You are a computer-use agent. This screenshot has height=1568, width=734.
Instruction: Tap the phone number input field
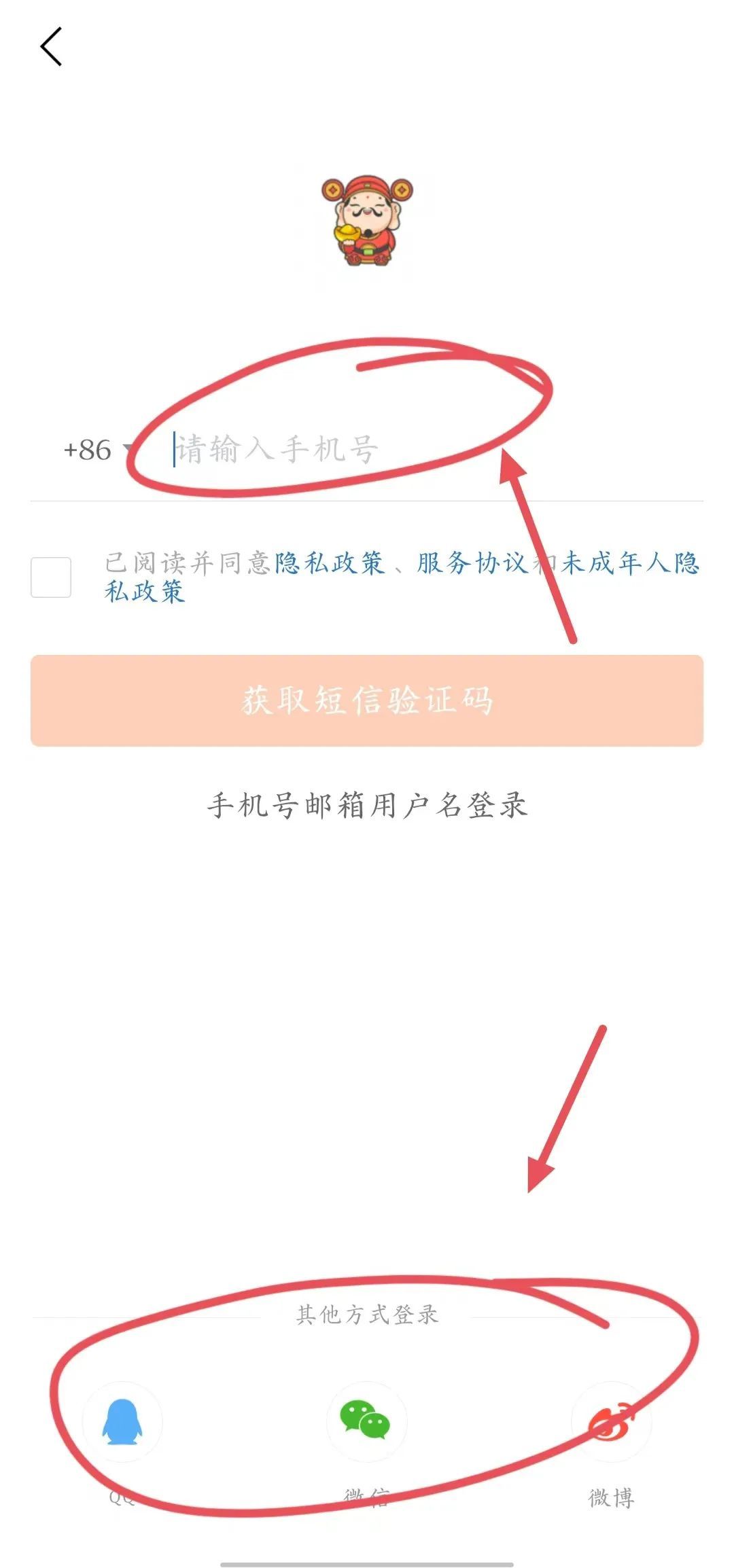pyautogui.click(x=408, y=450)
